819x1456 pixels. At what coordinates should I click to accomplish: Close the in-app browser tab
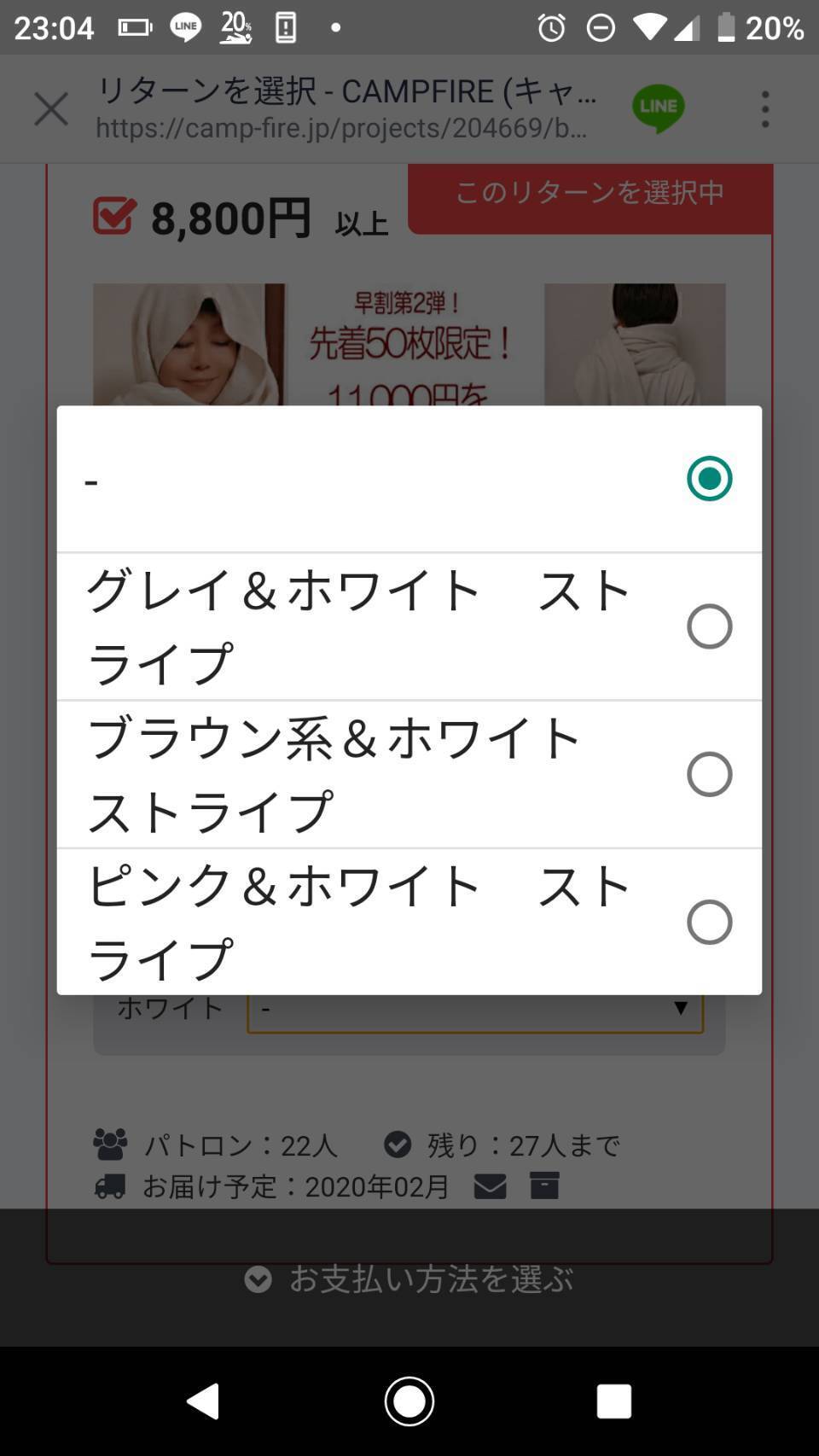(x=51, y=109)
